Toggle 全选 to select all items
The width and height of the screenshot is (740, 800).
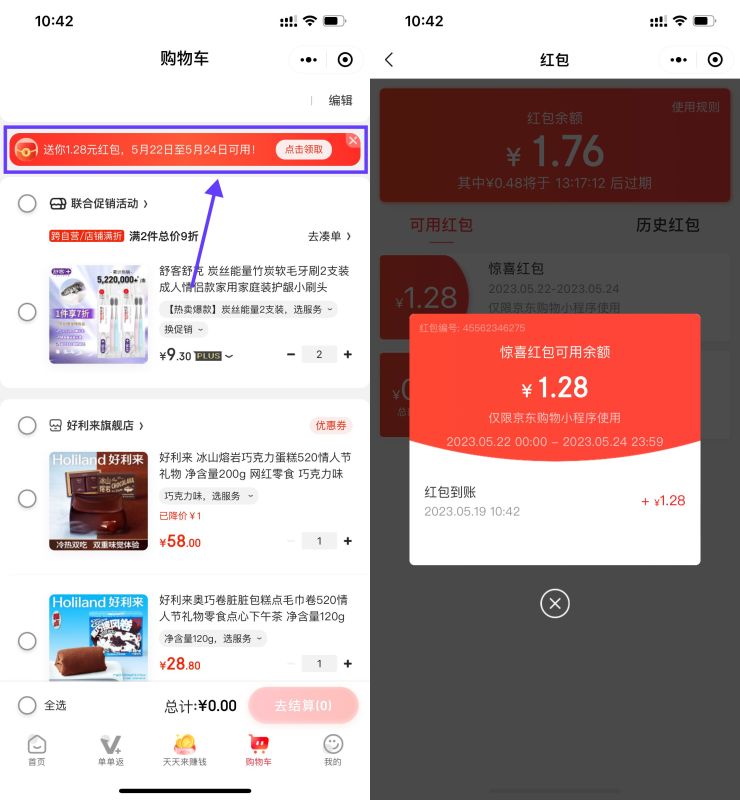(28, 705)
